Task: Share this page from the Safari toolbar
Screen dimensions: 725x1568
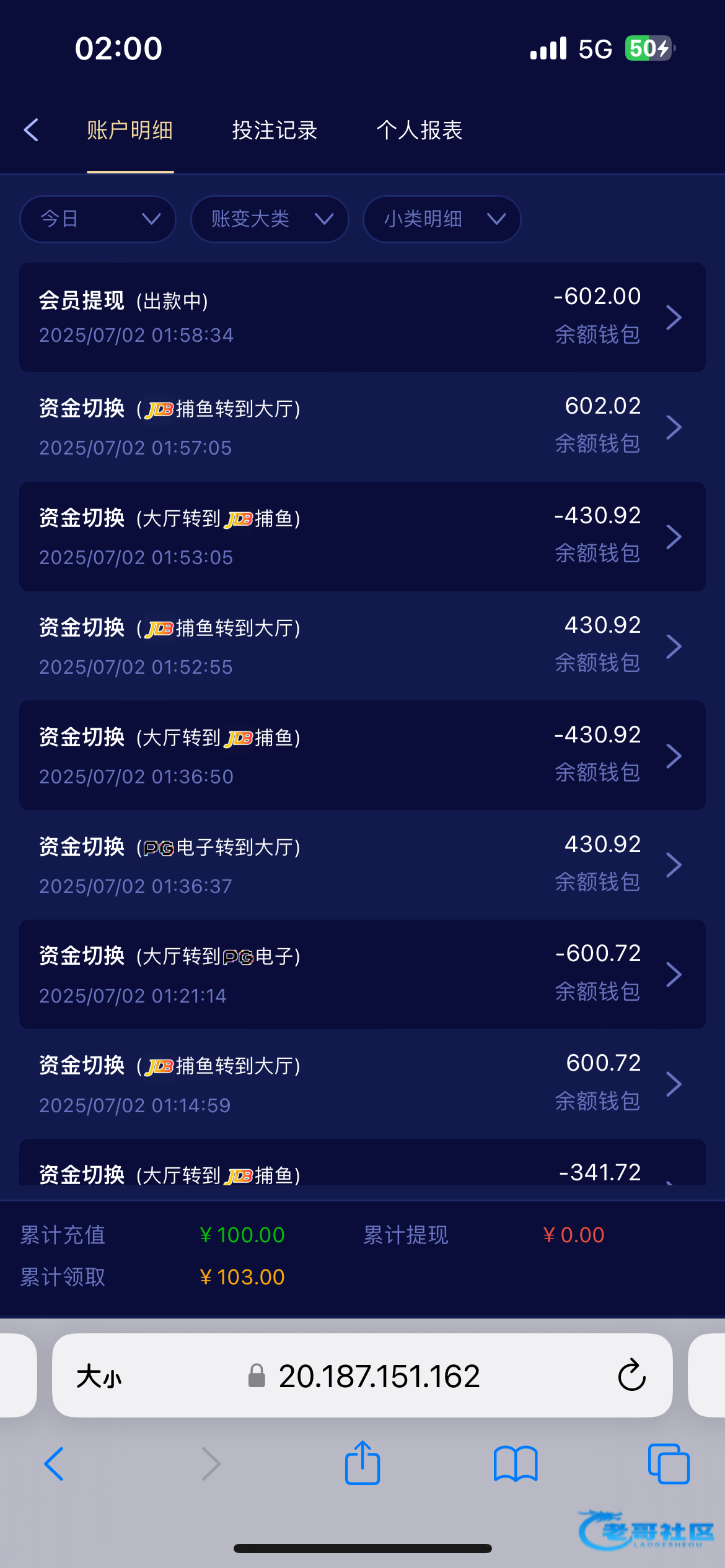Action: (362, 1463)
